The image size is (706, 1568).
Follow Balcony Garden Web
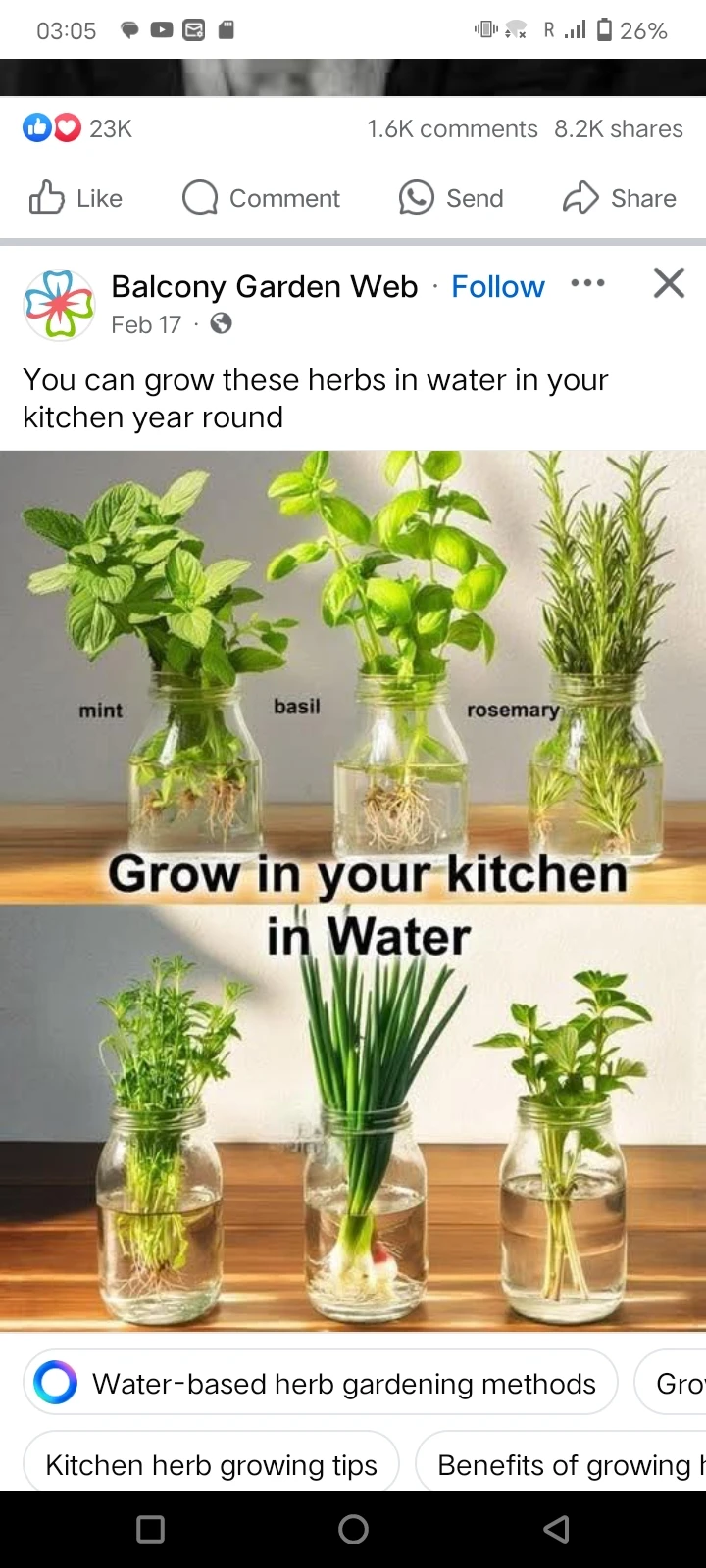(497, 286)
